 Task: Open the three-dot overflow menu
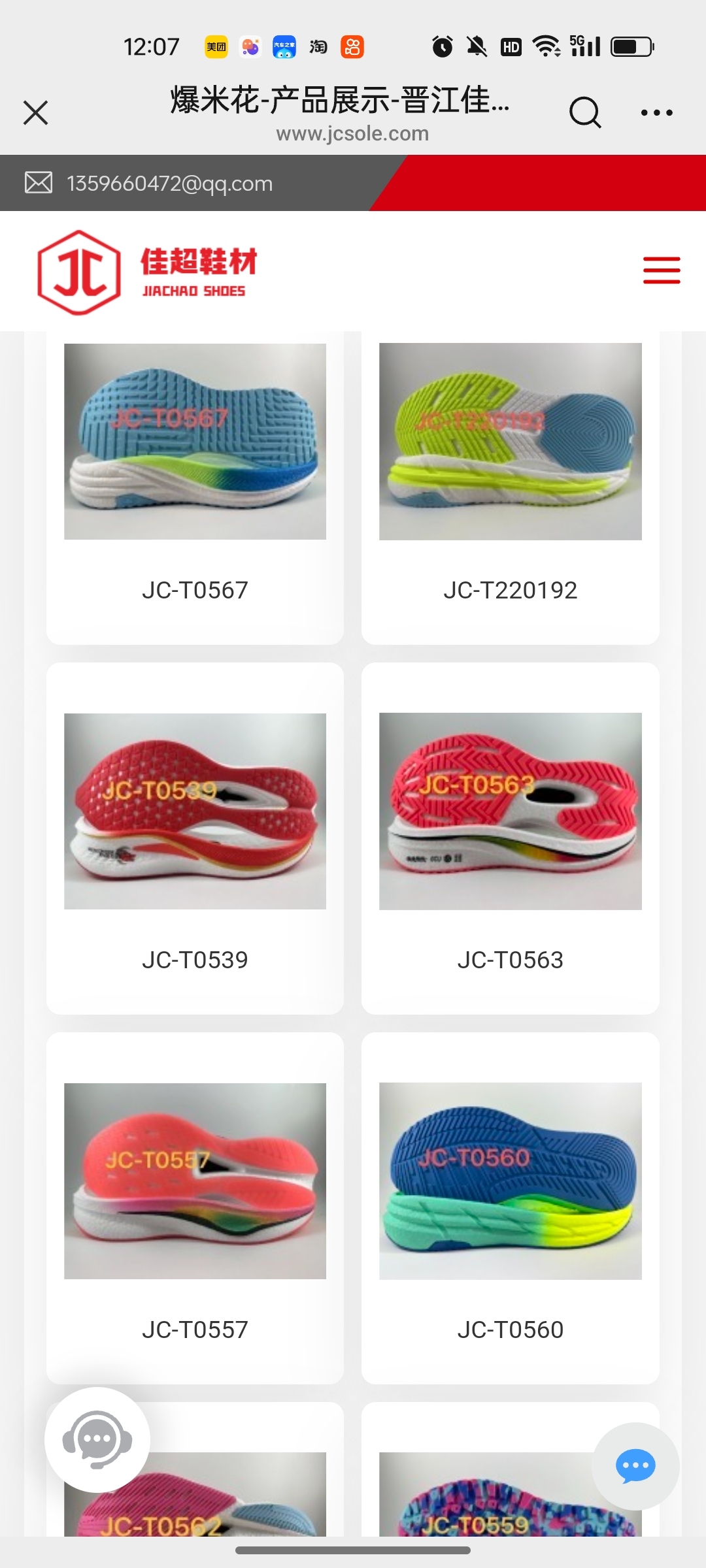coord(656,112)
